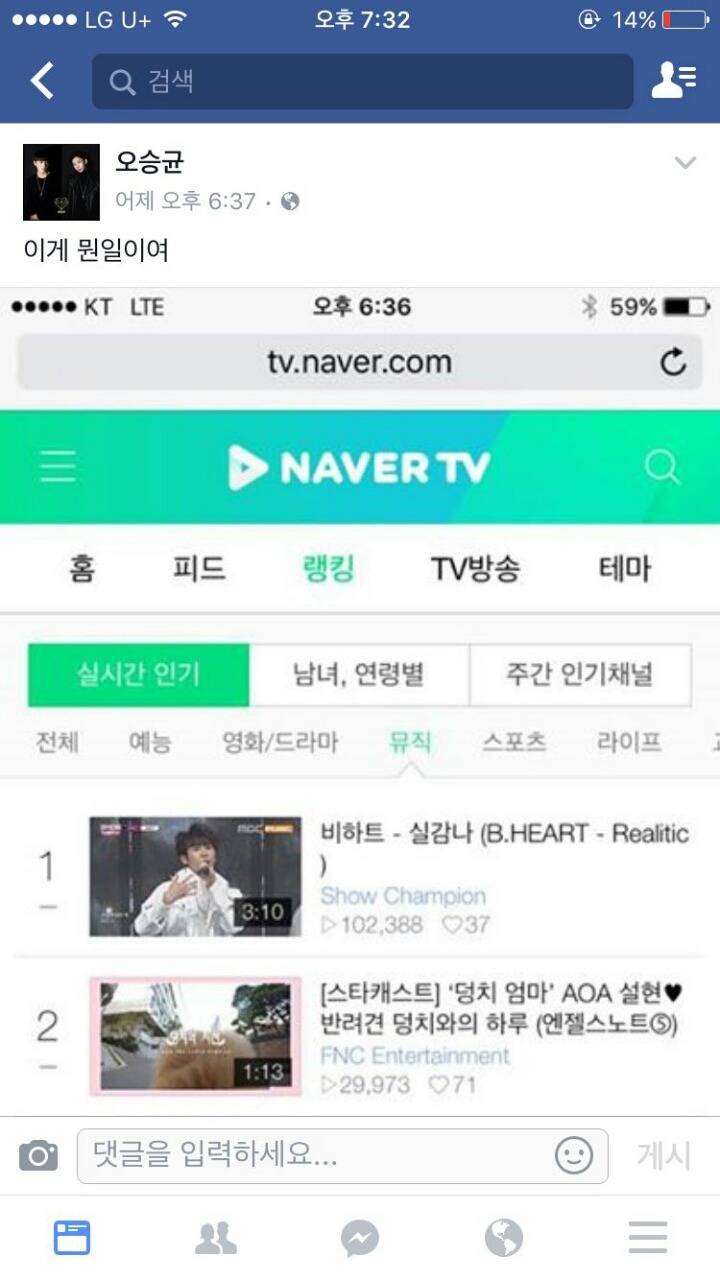Open Facebook friend requests icon
Viewport: 720px width, 1280px height.
tap(673, 82)
